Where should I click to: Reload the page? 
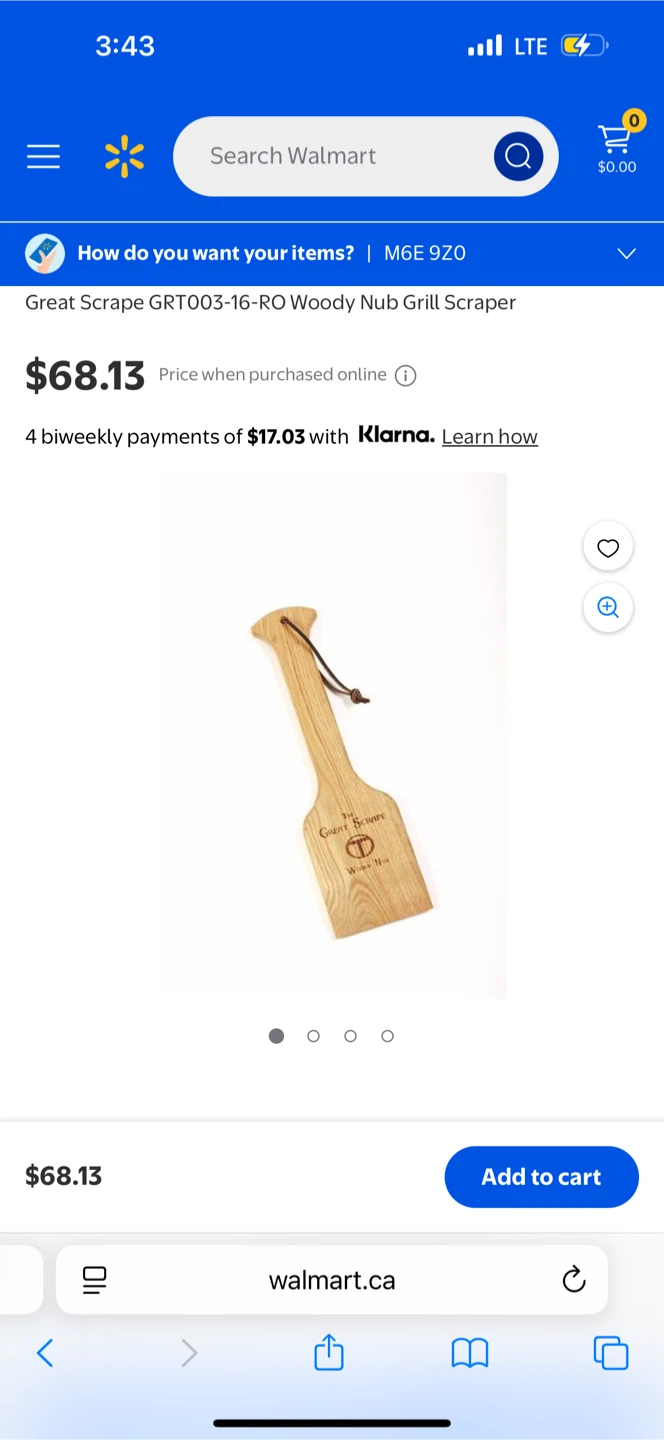[573, 1280]
